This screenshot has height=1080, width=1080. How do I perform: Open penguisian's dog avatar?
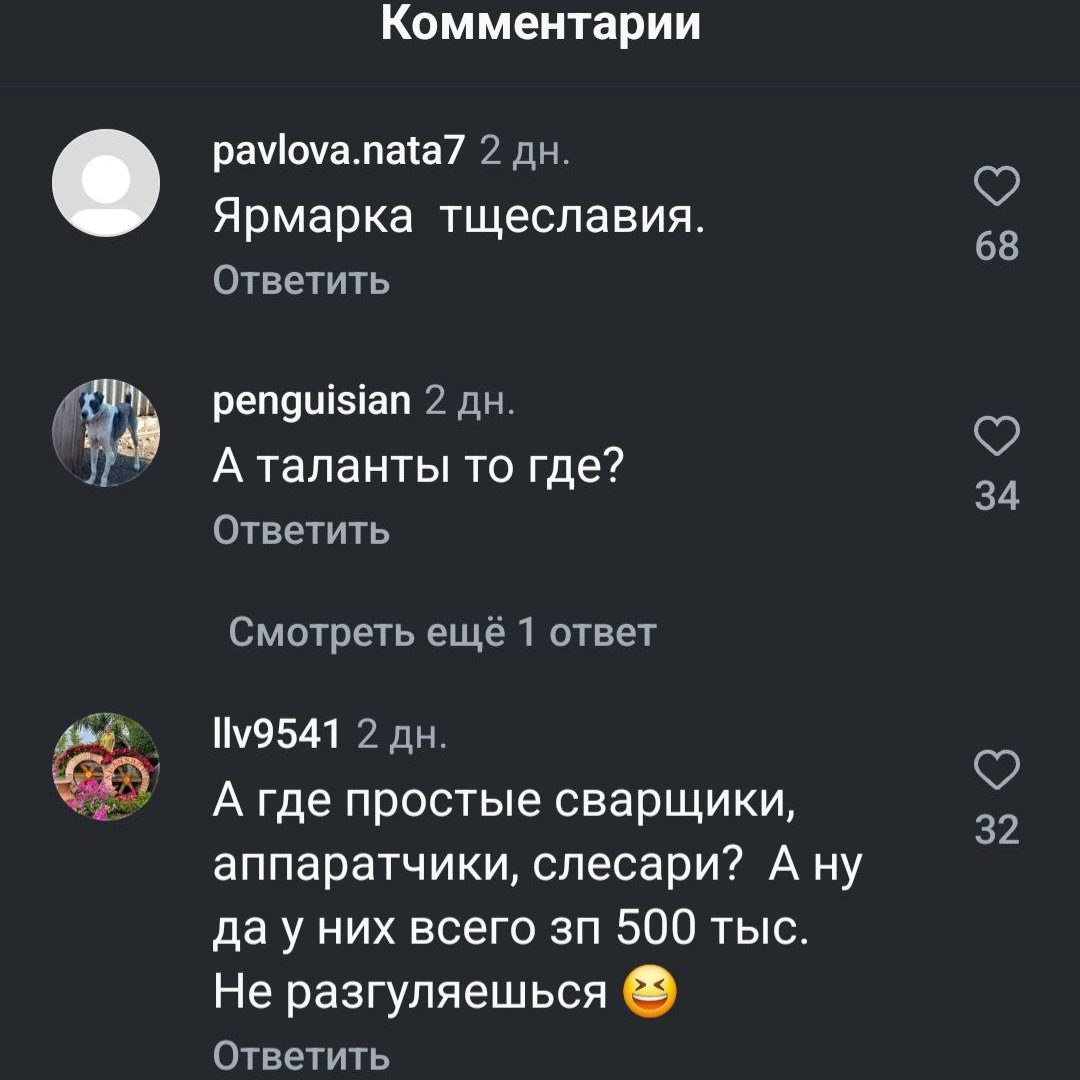[106, 433]
